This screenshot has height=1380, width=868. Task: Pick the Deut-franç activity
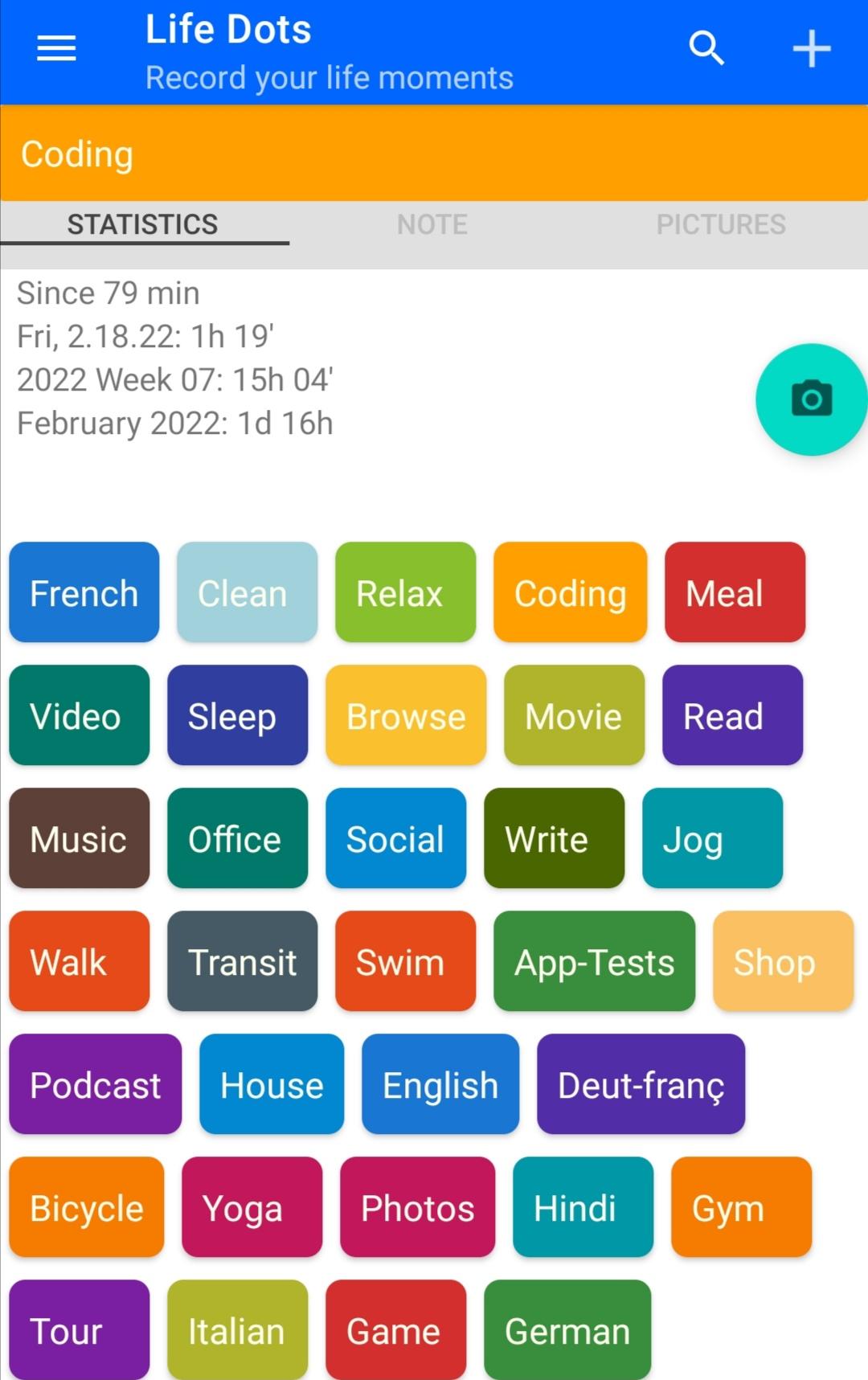[x=641, y=1085]
